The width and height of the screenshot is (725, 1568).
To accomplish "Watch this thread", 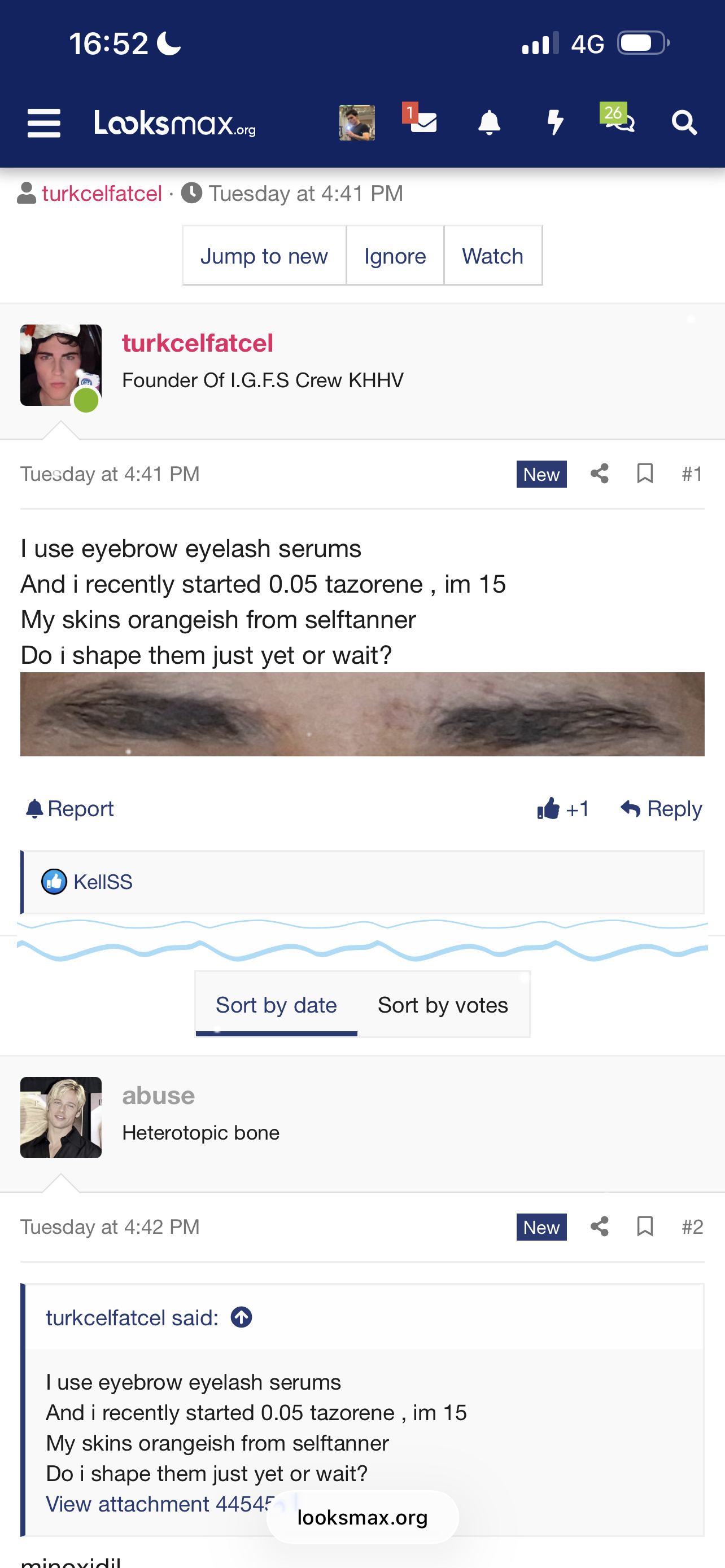I will point(492,256).
